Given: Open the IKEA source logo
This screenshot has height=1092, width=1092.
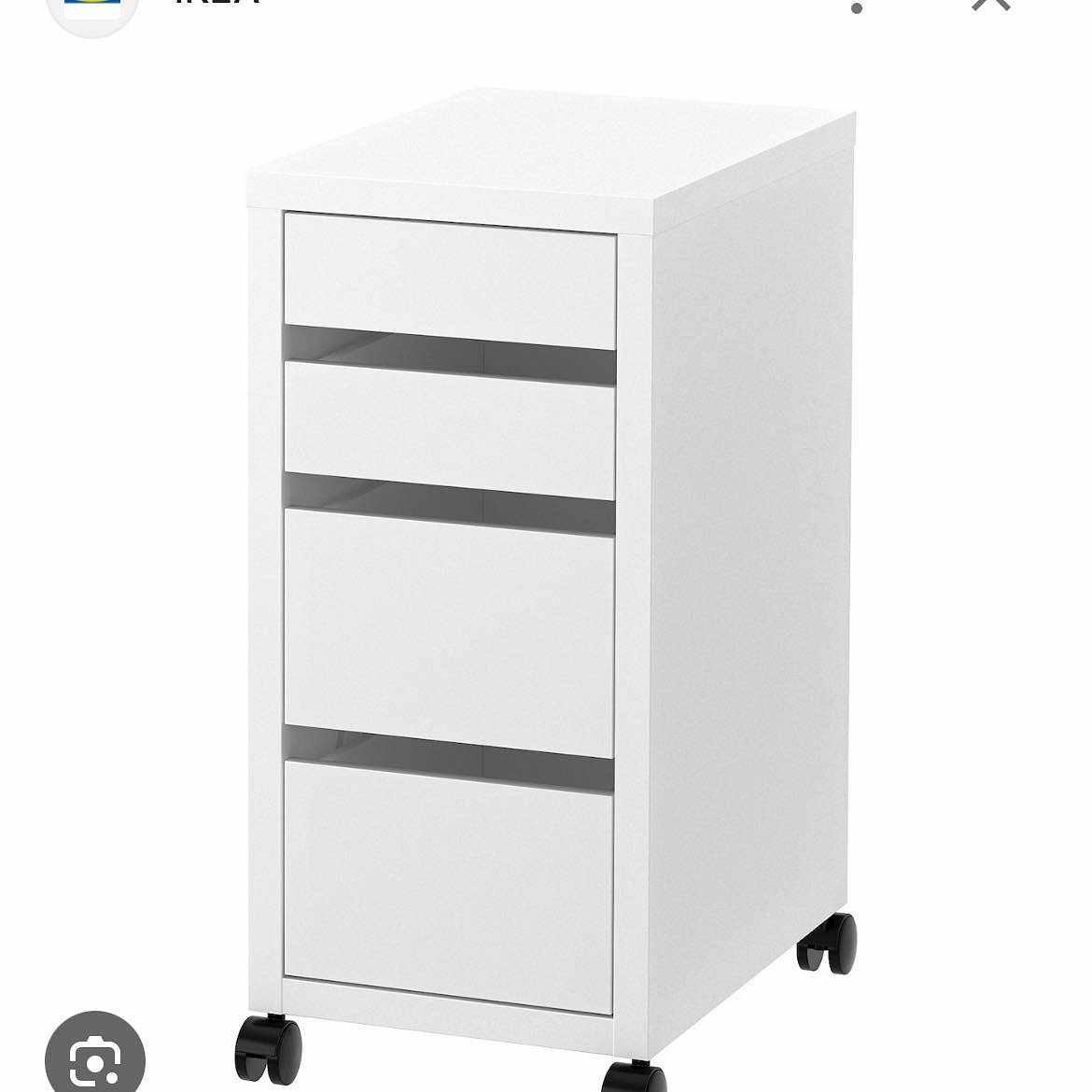Looking at the screenshot, I should click(92, 9).
